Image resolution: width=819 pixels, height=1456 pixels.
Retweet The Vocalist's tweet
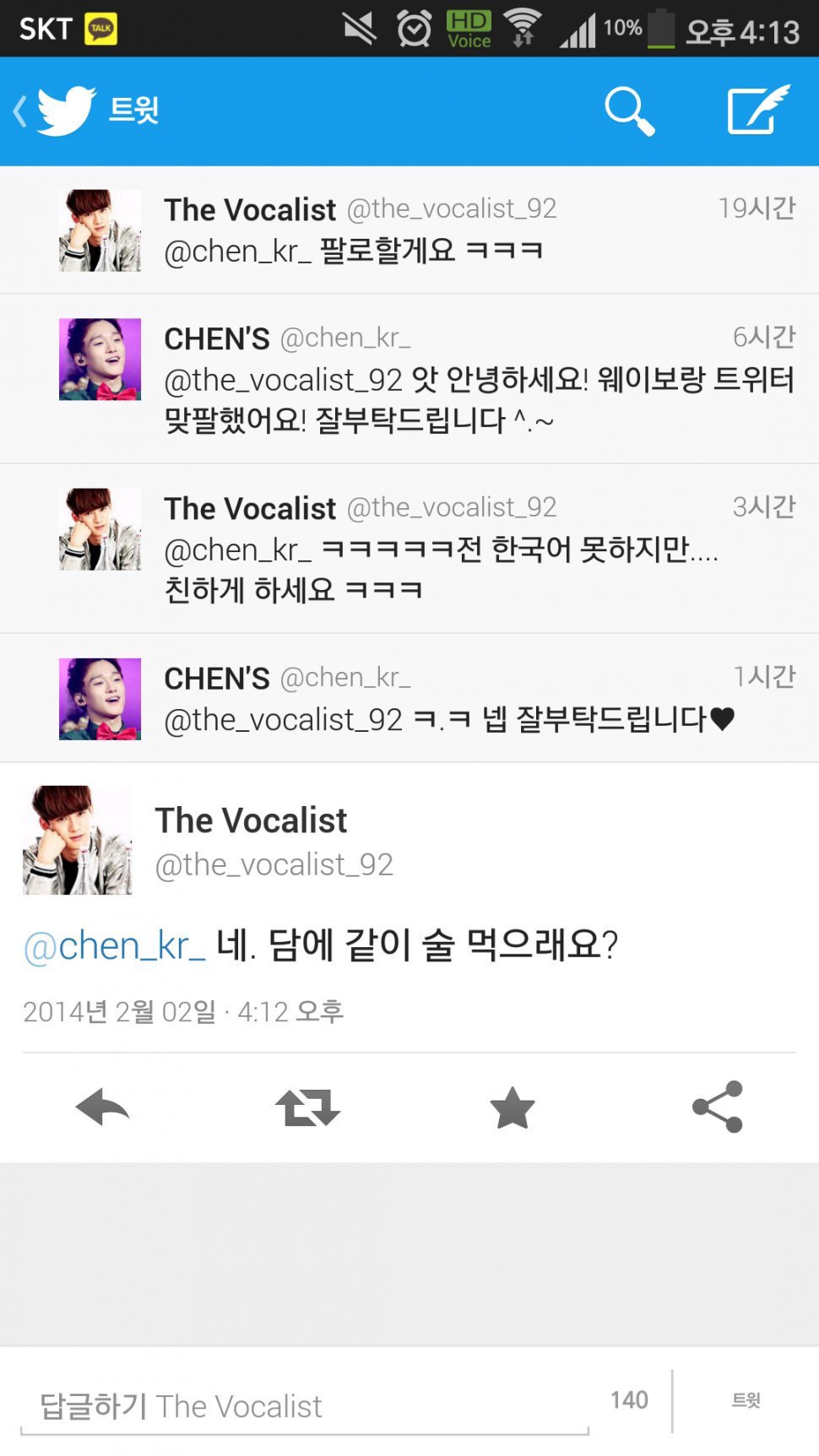point(307,1107)
